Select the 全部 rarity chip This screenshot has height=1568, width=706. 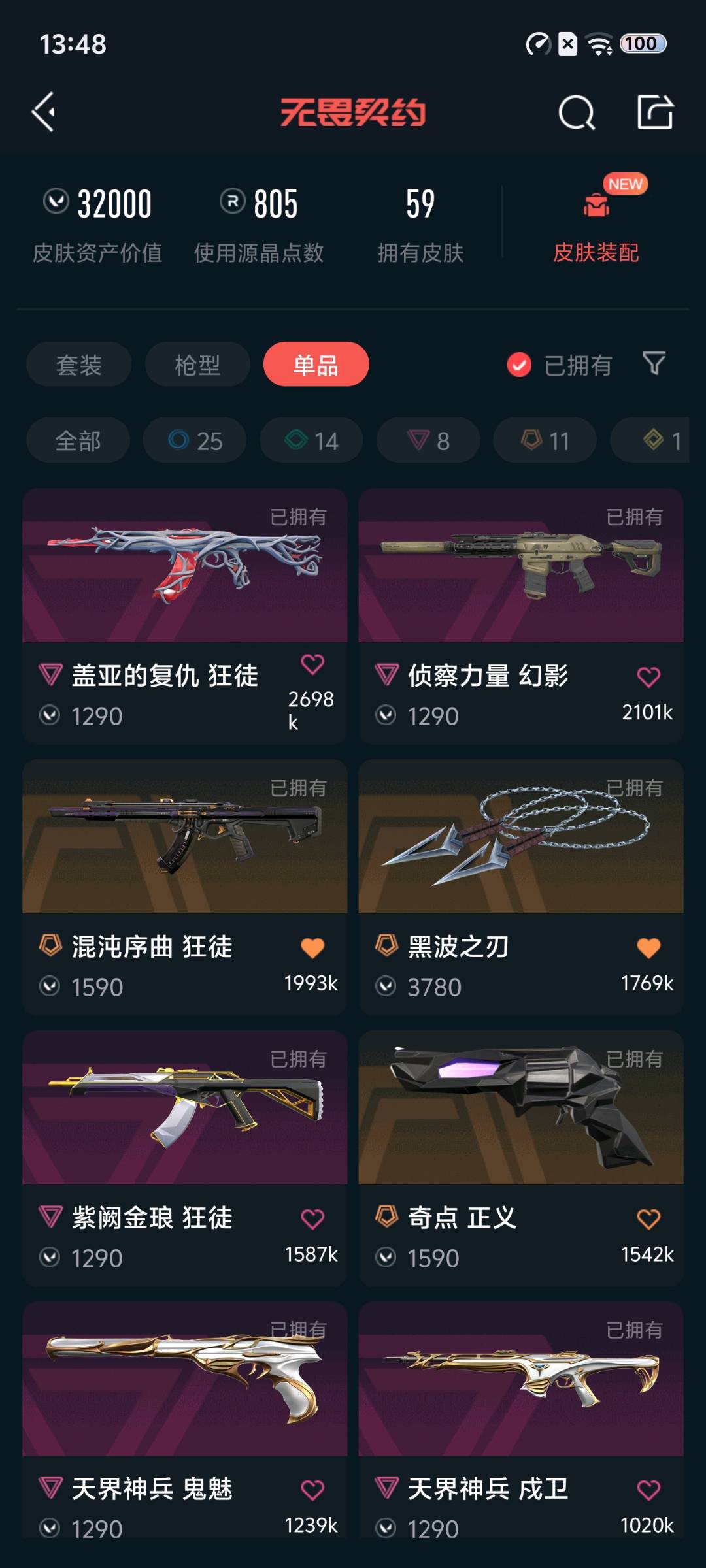click(78, 441)
